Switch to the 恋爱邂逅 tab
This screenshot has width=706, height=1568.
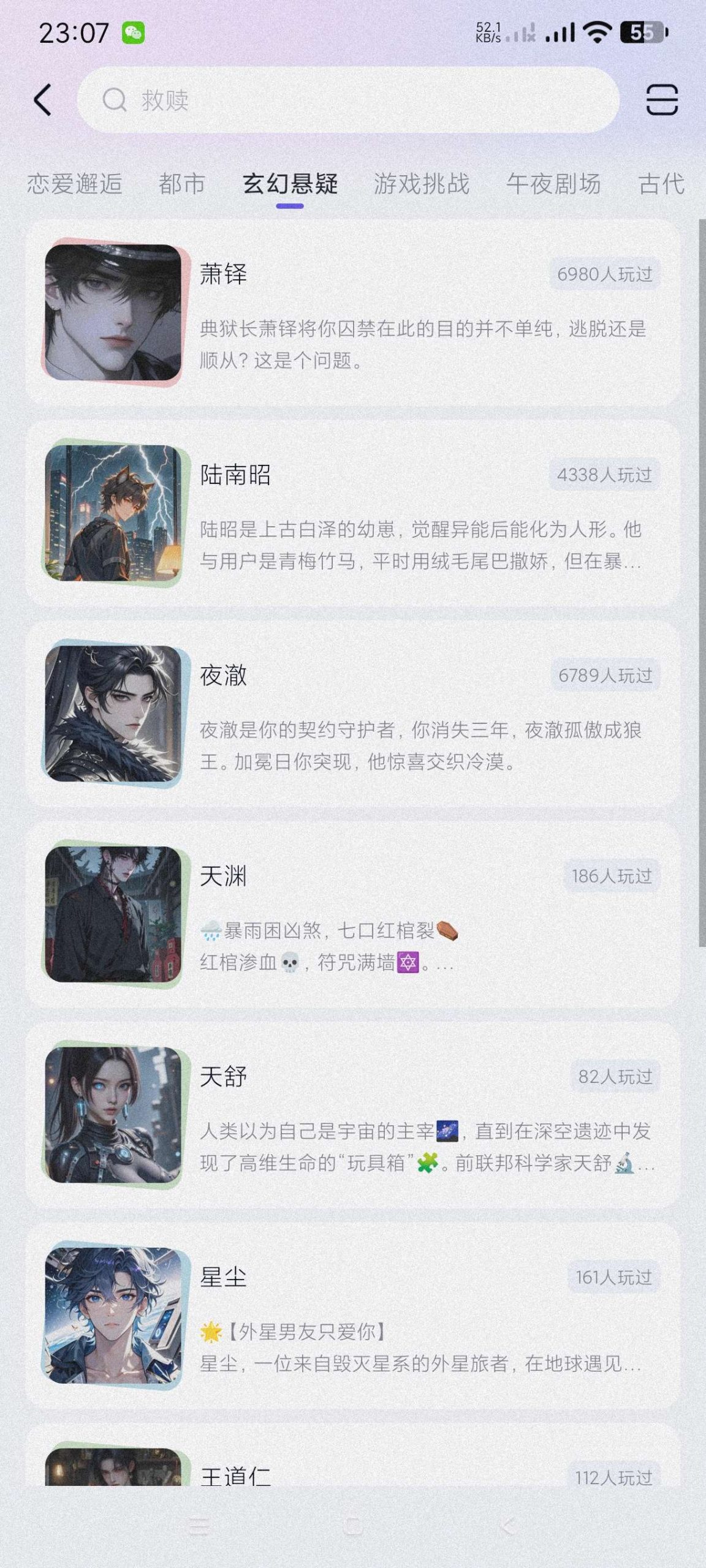point(75,184)
